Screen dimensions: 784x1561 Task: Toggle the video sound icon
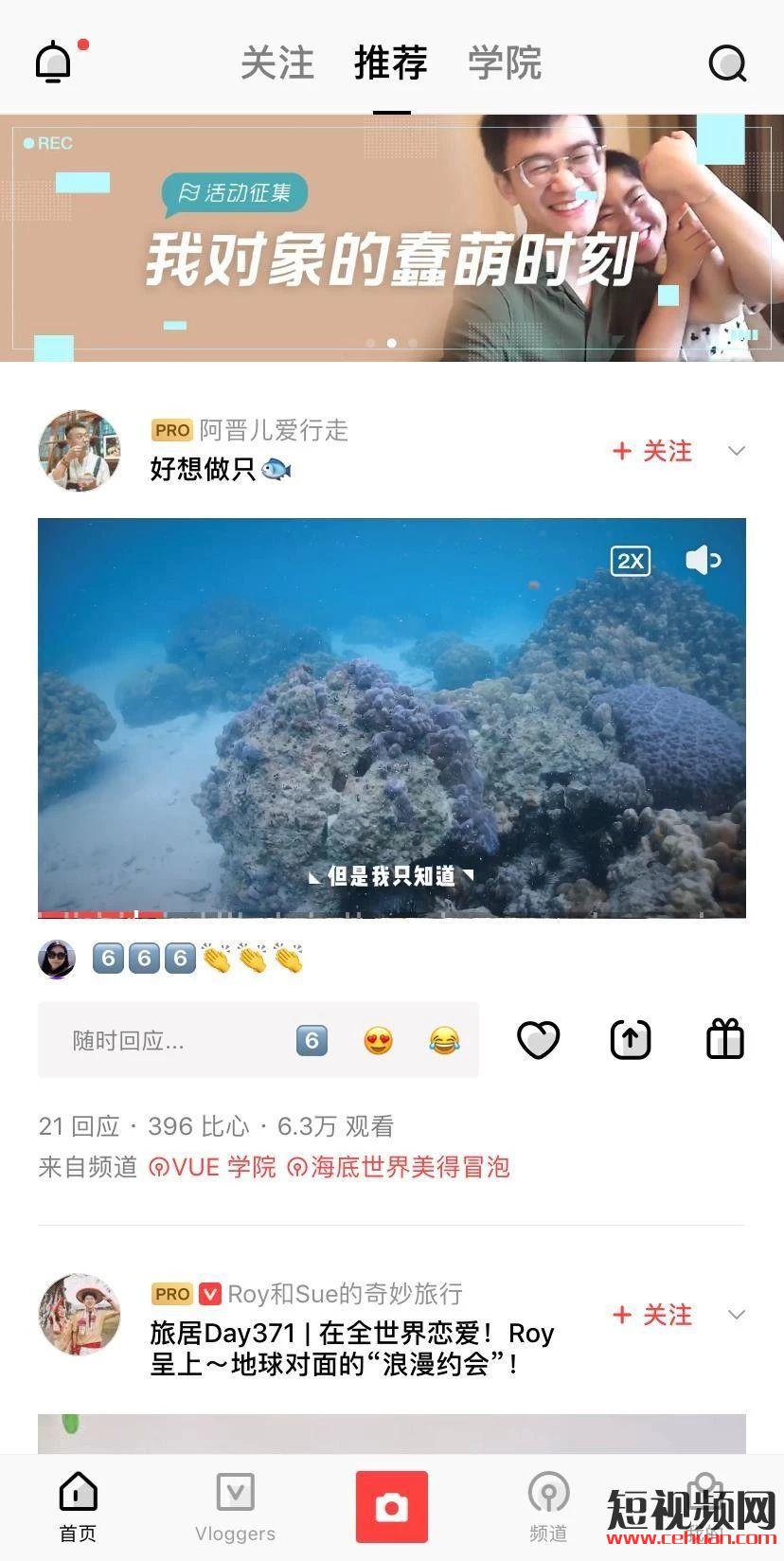(x=703, y=561)
